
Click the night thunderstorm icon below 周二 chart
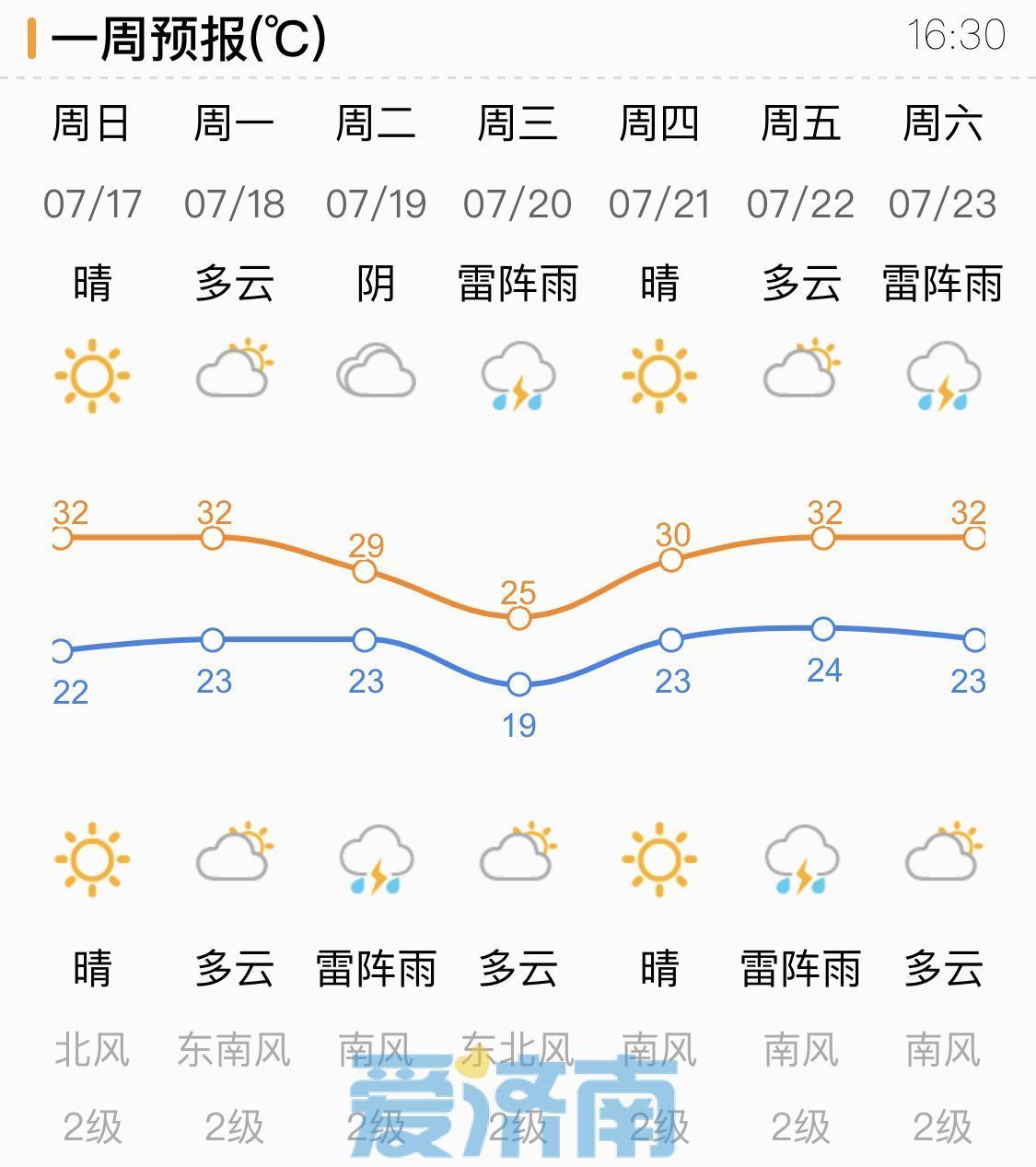377,861
